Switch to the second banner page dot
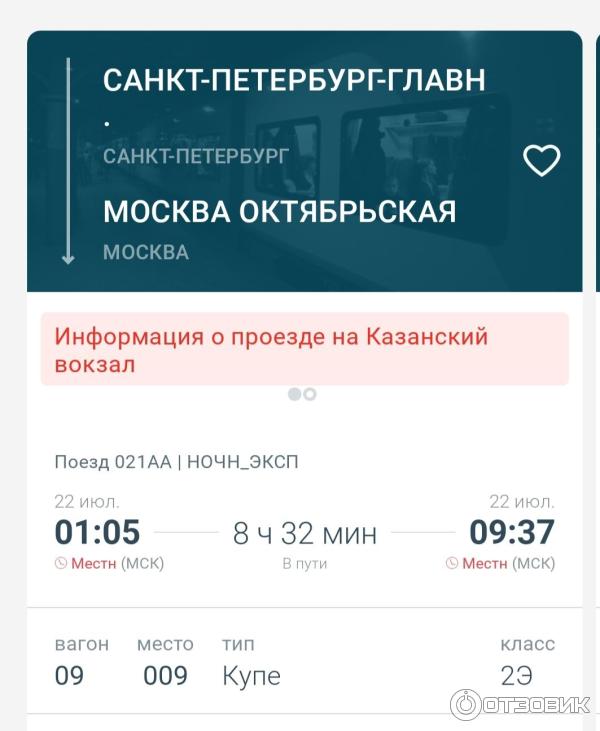This screenshot has height=731, width=600. (x=310, y=394)
